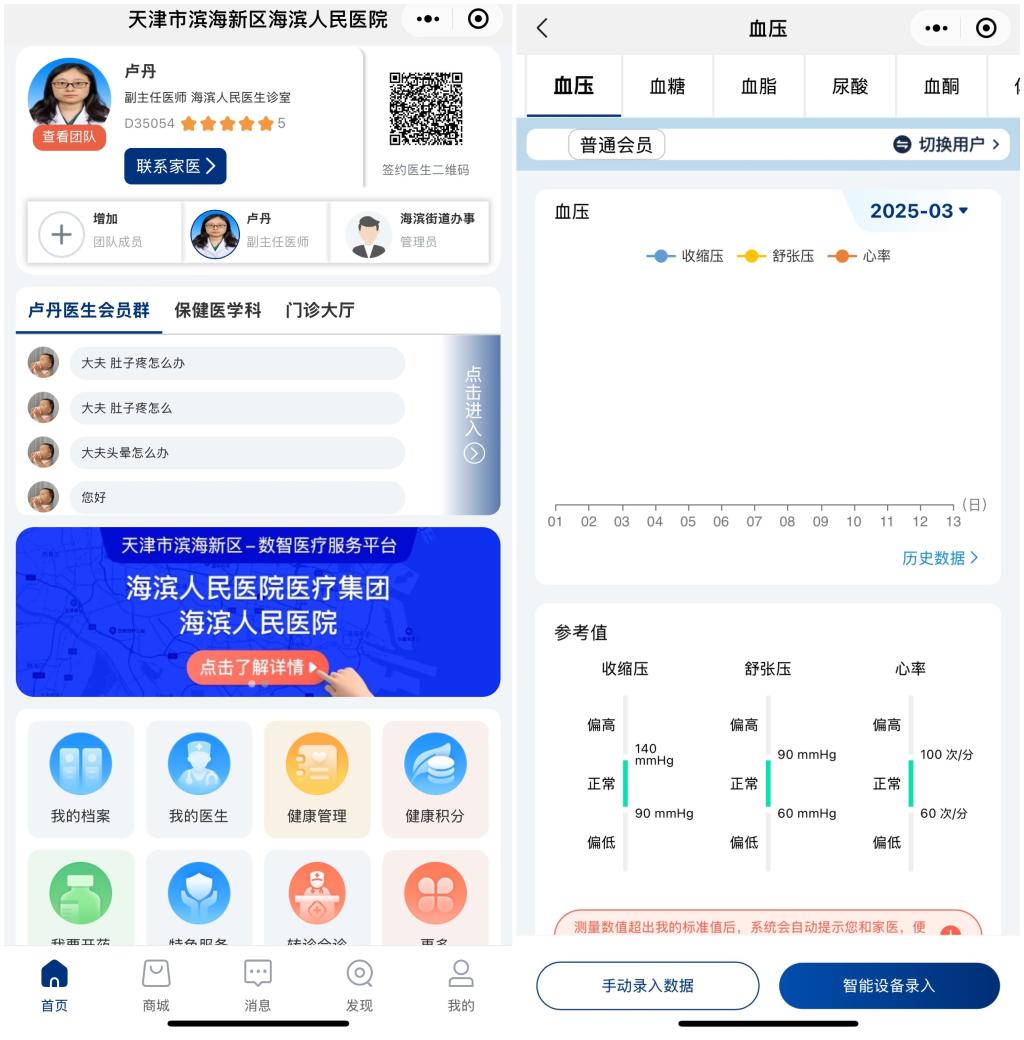Tap 切换用户 to switch user
The image size is (1024, 1040).
945,145
